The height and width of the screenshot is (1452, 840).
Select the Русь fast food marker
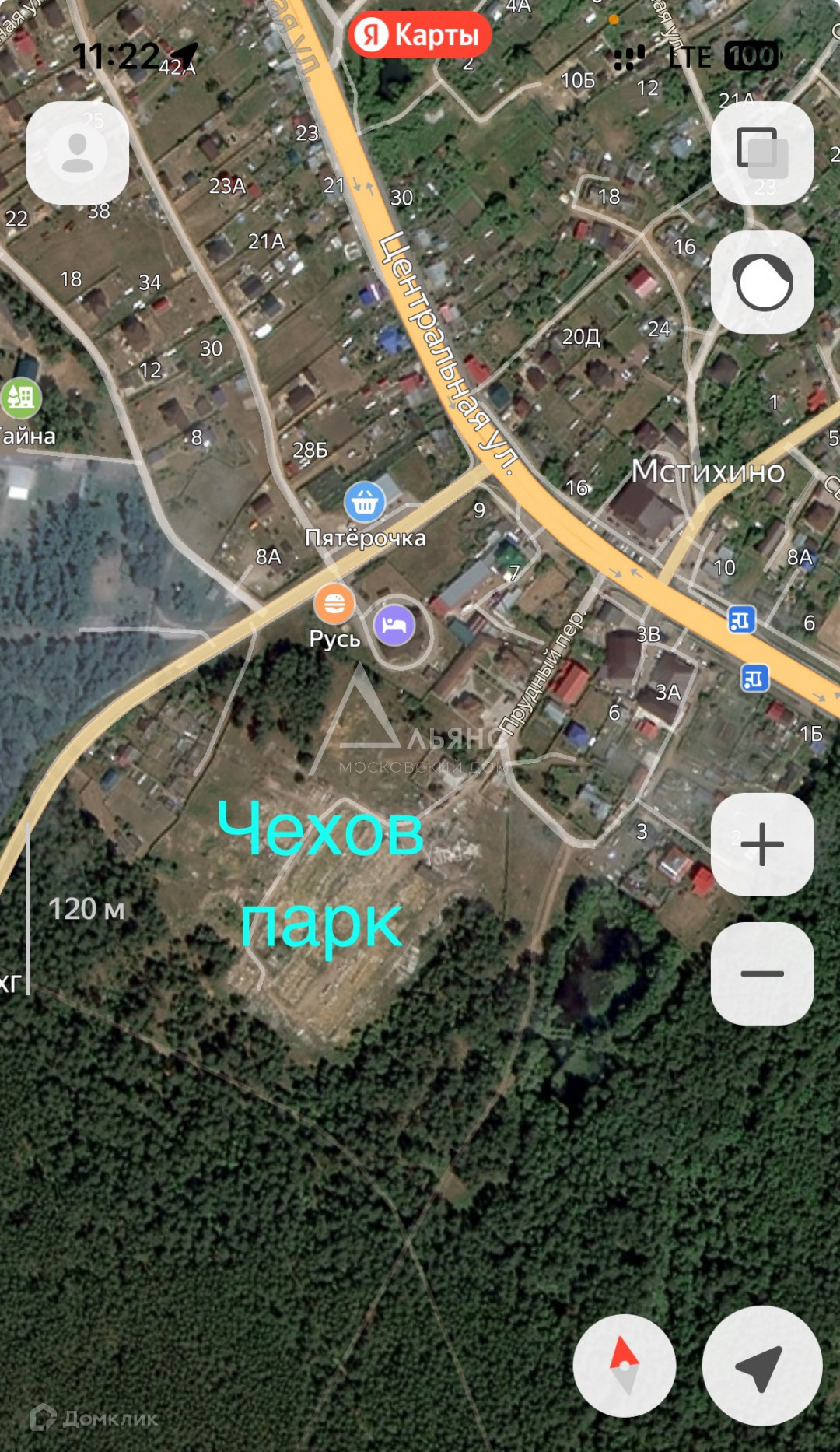334,604
